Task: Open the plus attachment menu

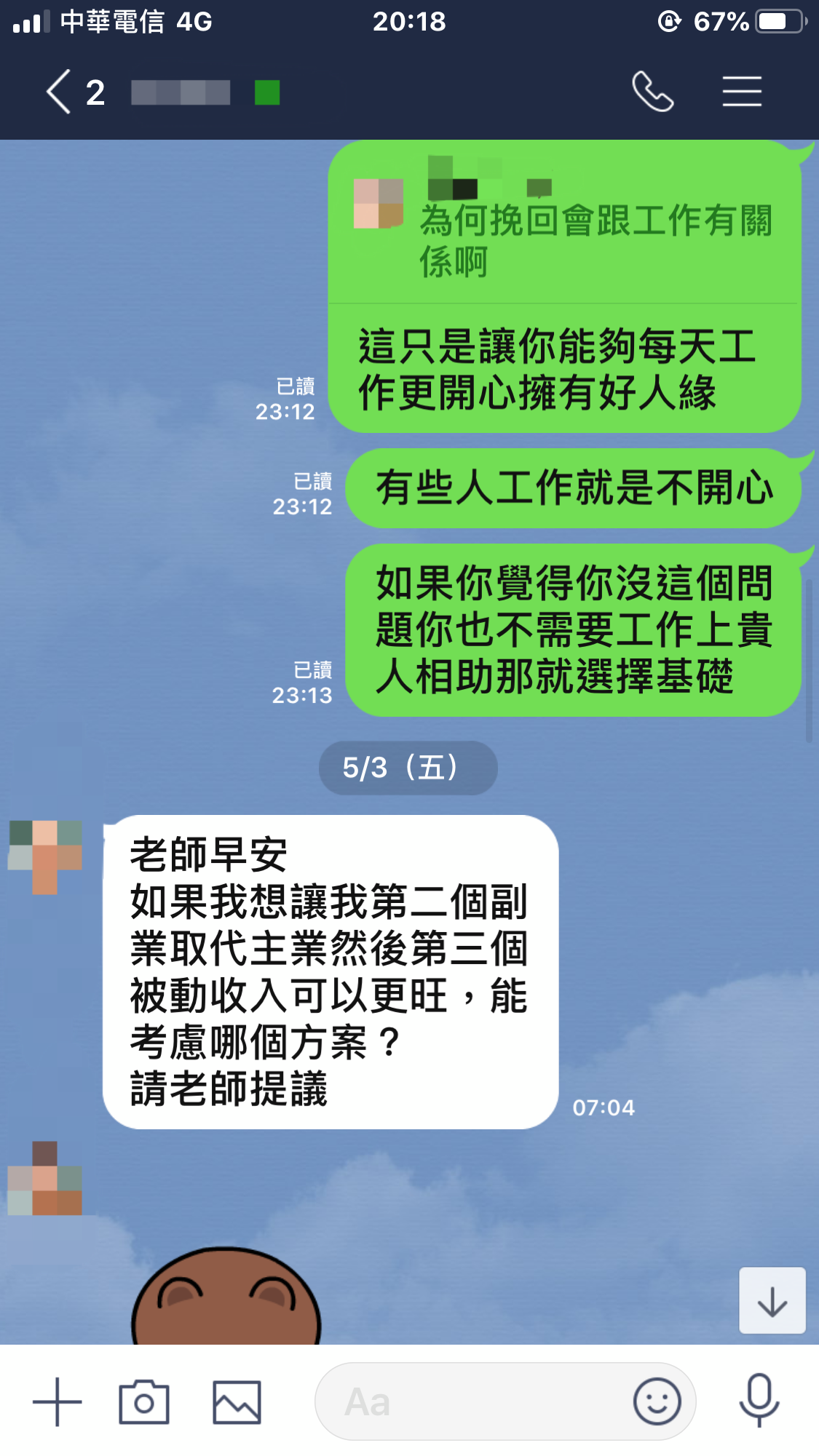Action: point(57,1401)
